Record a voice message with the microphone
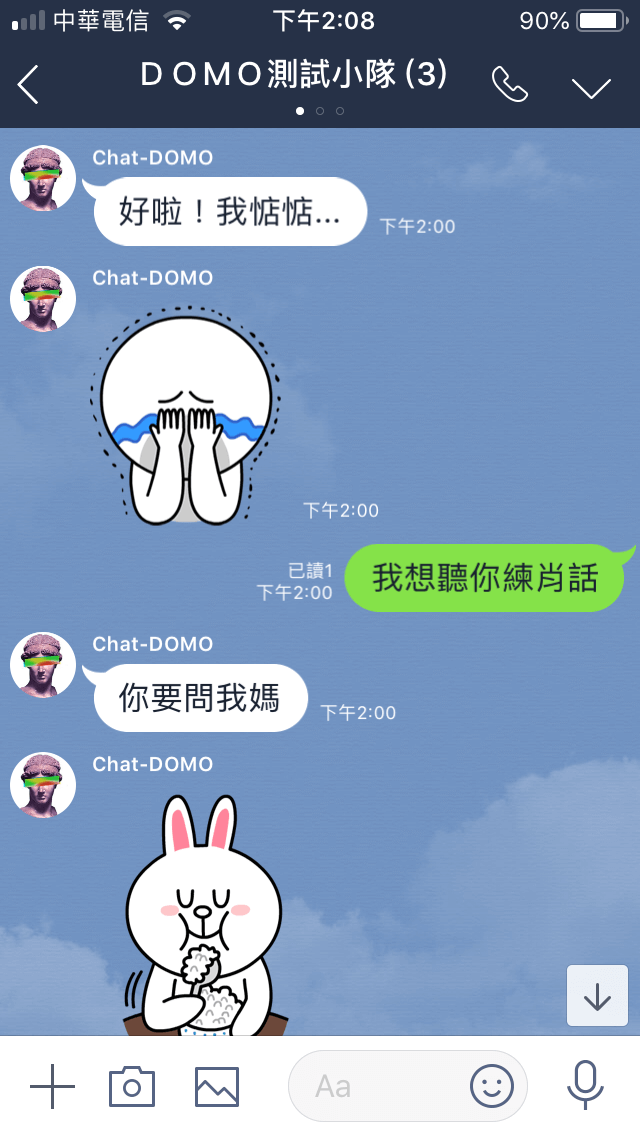Viewport: 640px width, 1136px height. [x=585, y=1085]
